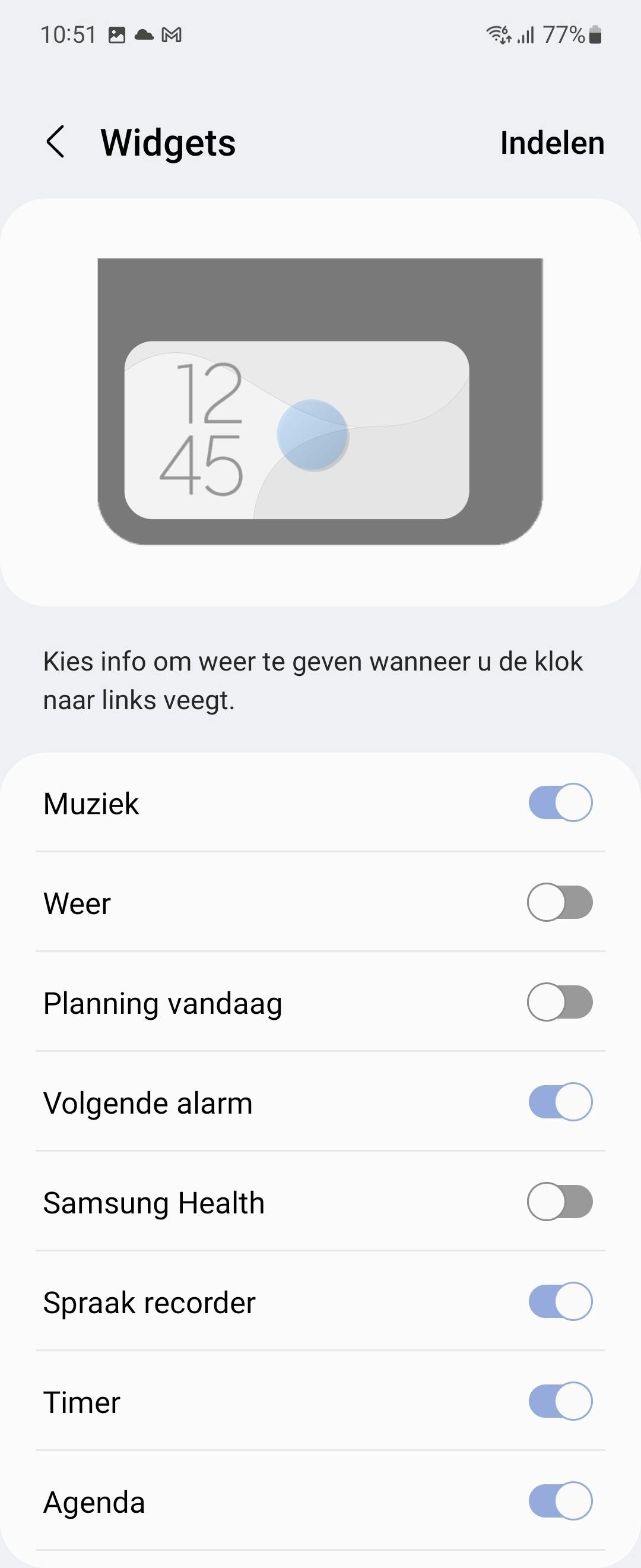Go back from Widgets screen
The height and width of the screenshot is (1568, 641).
(55, 143)
